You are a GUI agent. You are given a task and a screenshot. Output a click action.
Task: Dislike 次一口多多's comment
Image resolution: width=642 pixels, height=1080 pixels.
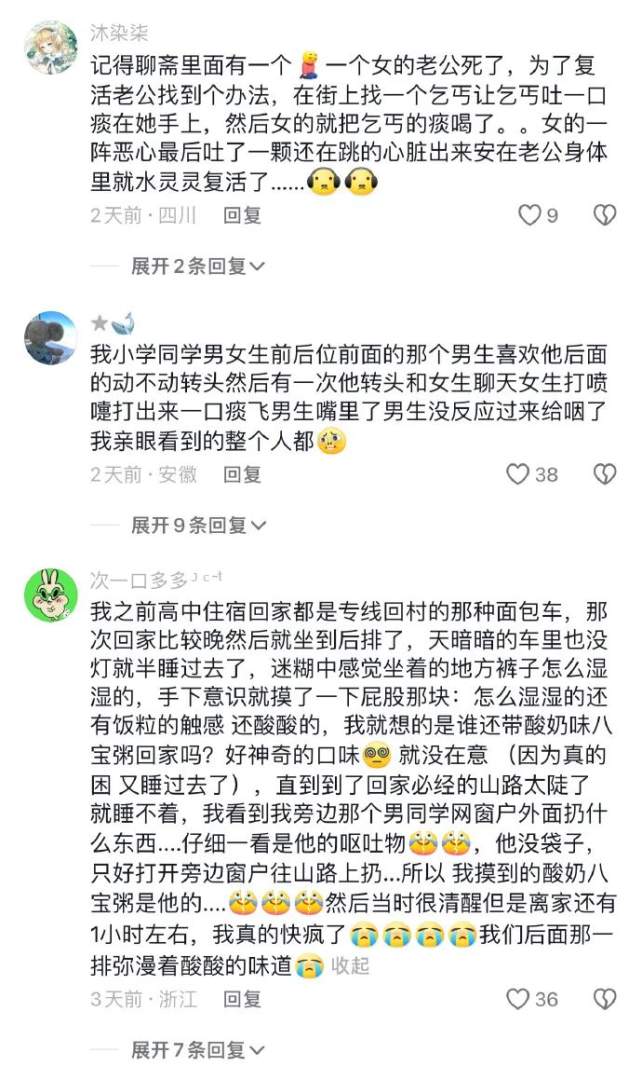(x=604, y=998)
